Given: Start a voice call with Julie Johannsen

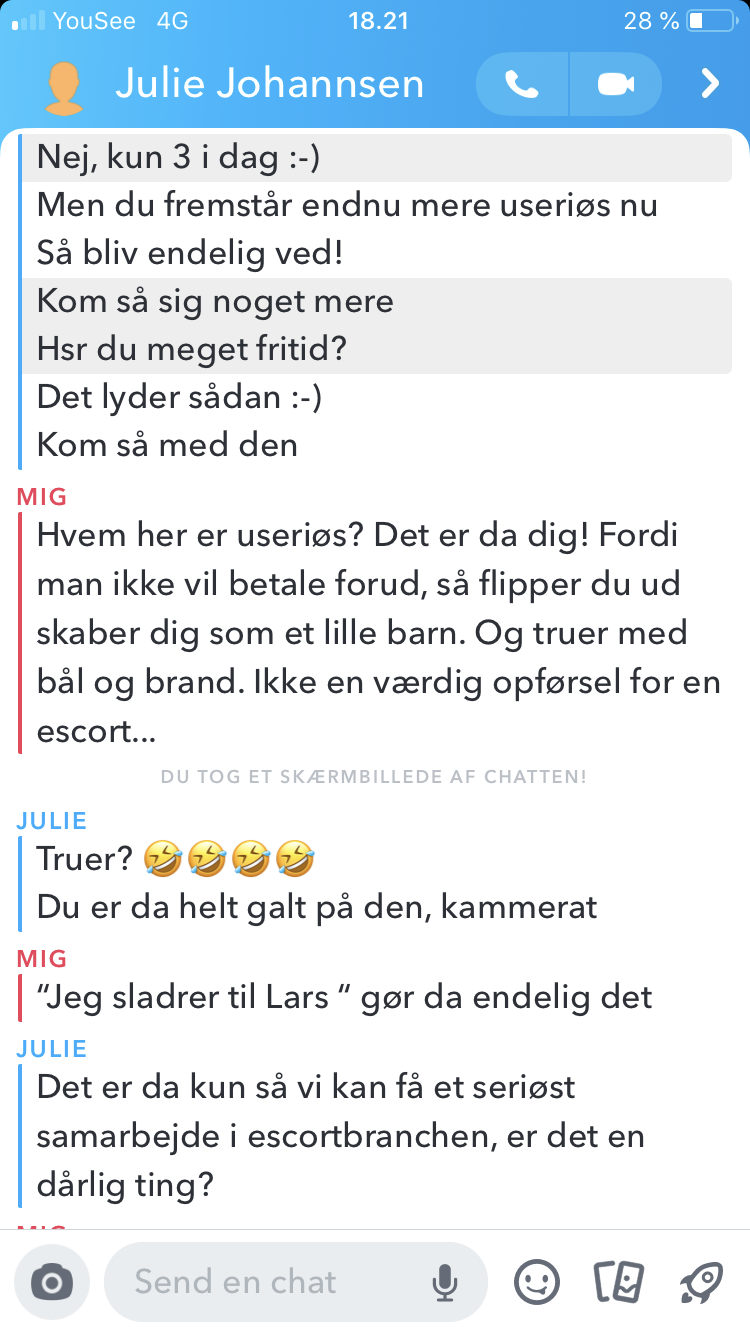Looking at the screenshot, I should point(522,85).
